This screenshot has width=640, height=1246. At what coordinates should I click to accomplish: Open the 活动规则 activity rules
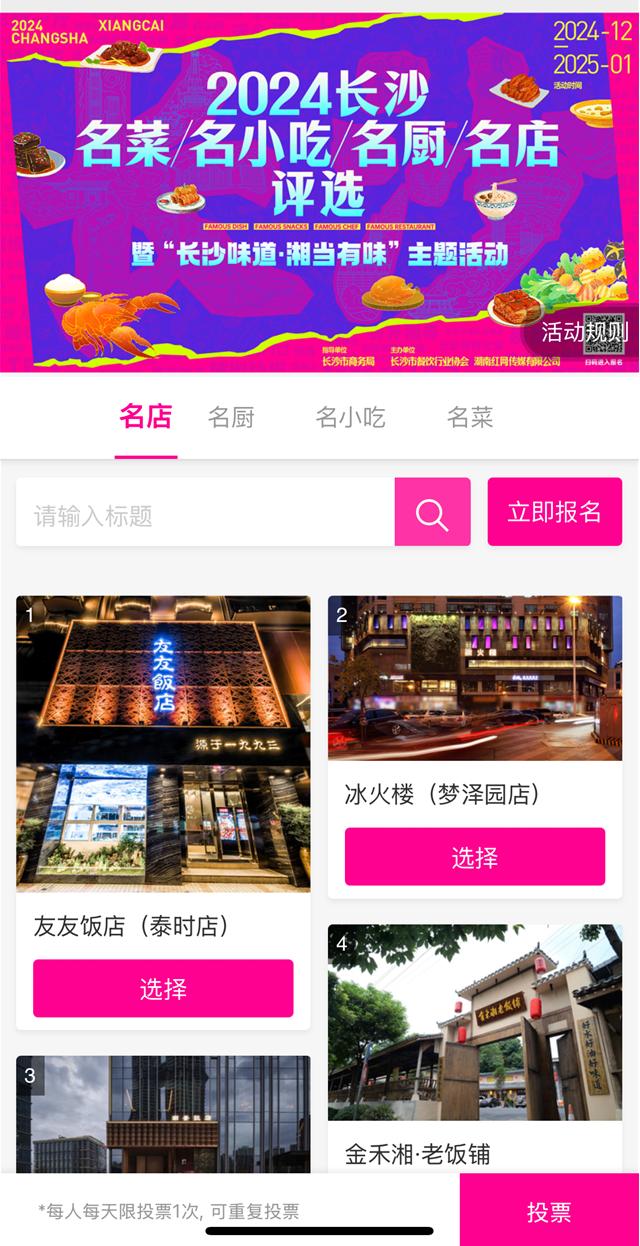point(585,332)
